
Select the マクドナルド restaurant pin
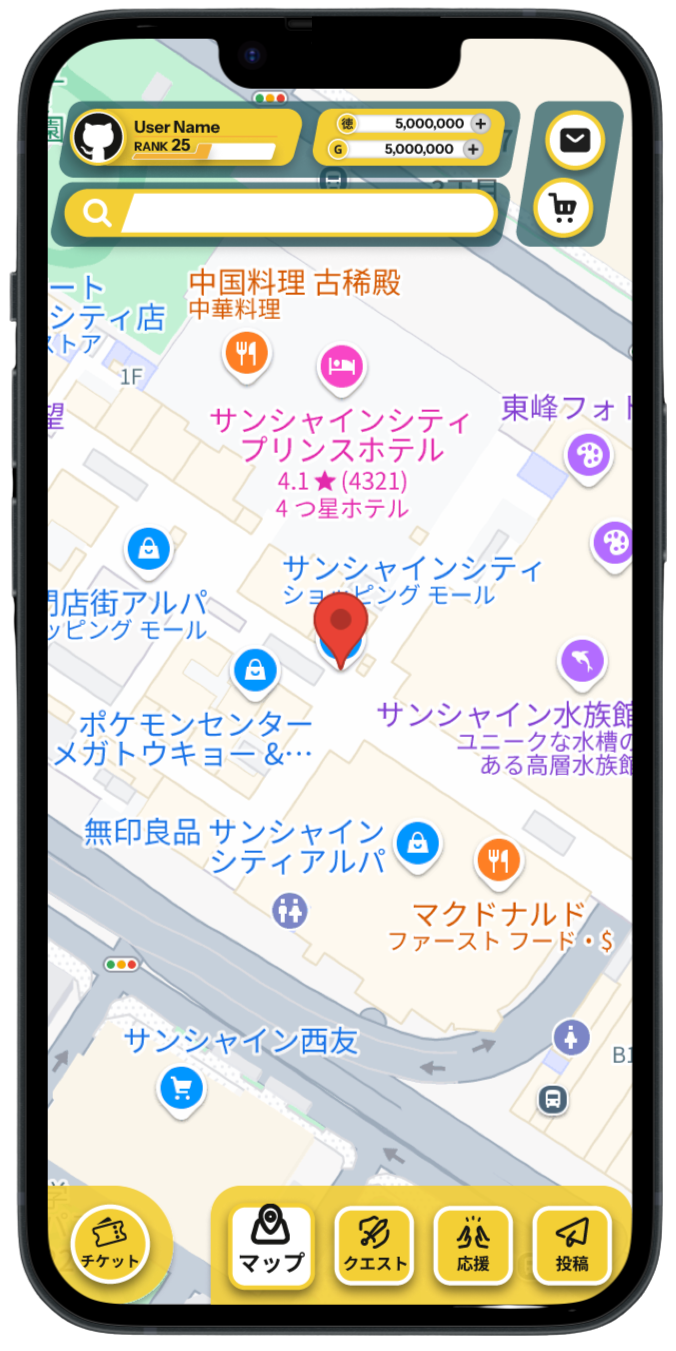pos(497,858)
